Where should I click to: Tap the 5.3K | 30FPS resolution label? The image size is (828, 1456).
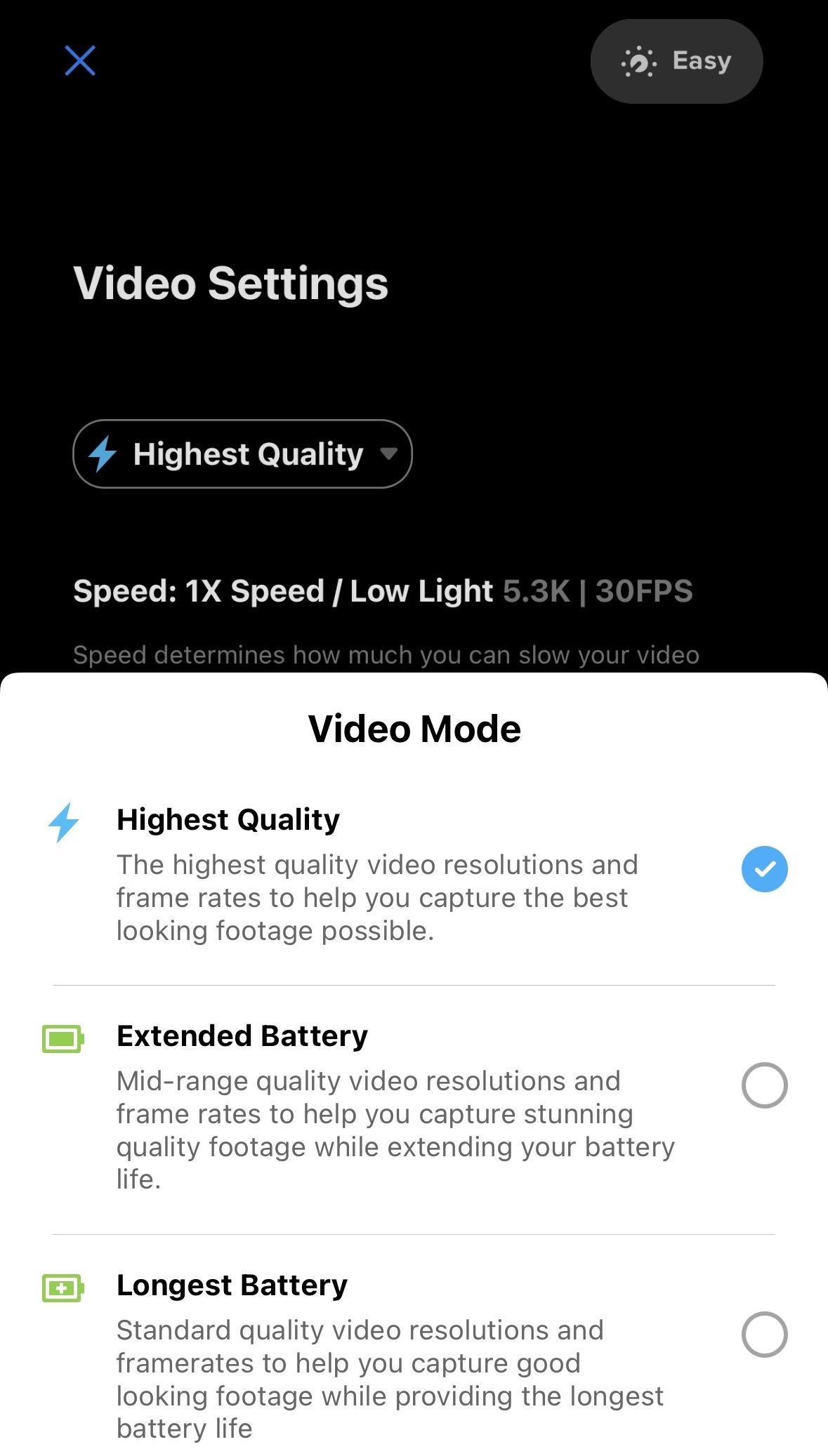(x=597, y=590)
